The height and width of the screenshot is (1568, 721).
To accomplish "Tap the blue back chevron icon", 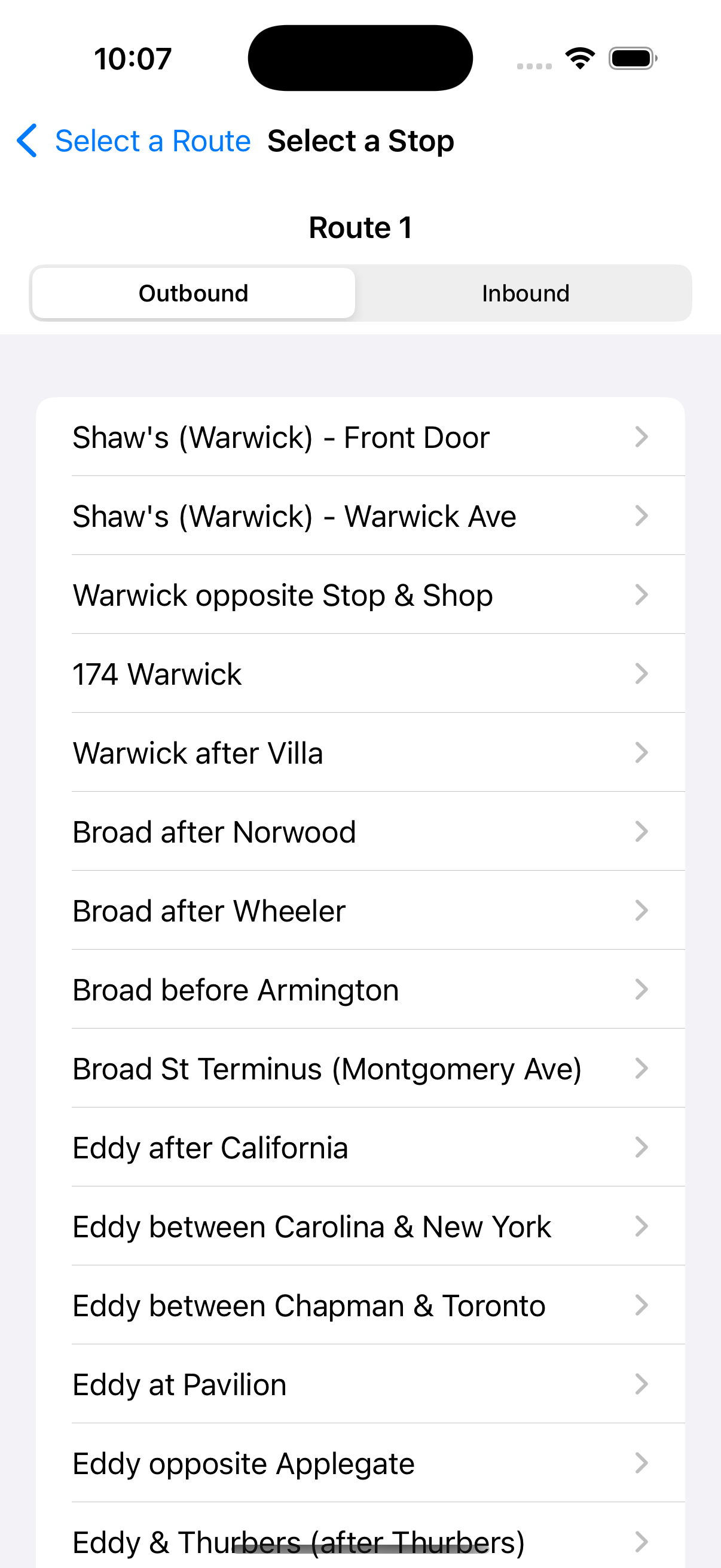I will tap(26, 141).
